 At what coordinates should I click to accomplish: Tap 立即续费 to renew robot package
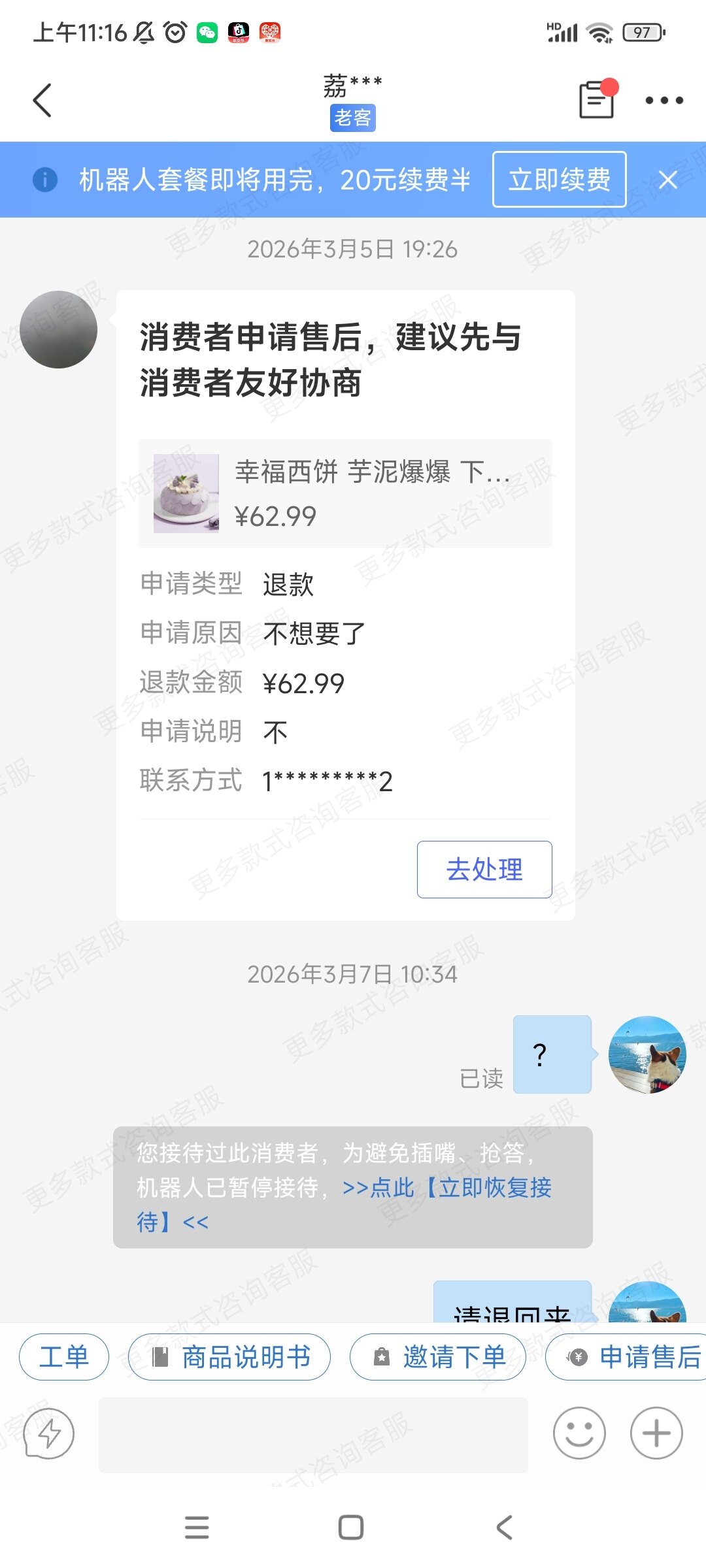(559, 180)
